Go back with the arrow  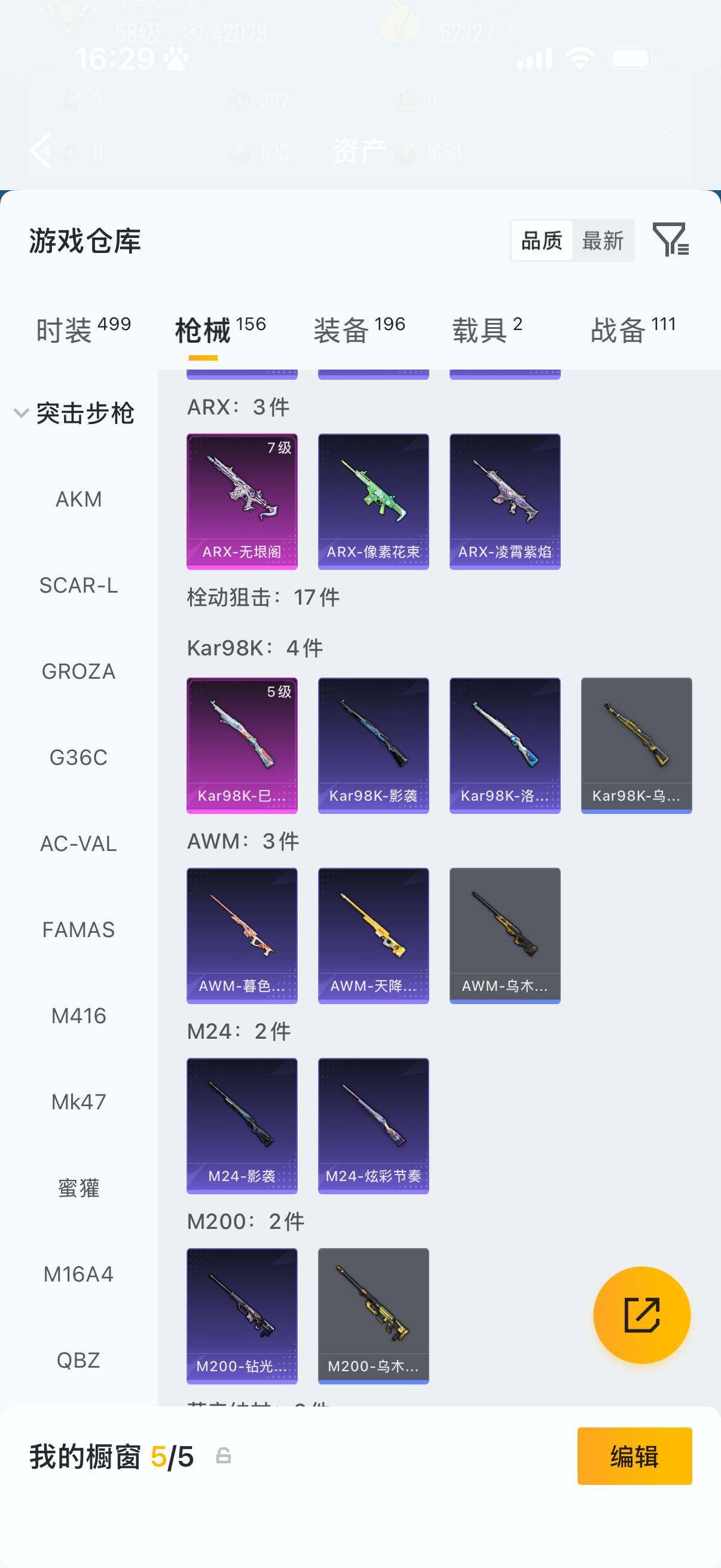[x=40, y=150]
